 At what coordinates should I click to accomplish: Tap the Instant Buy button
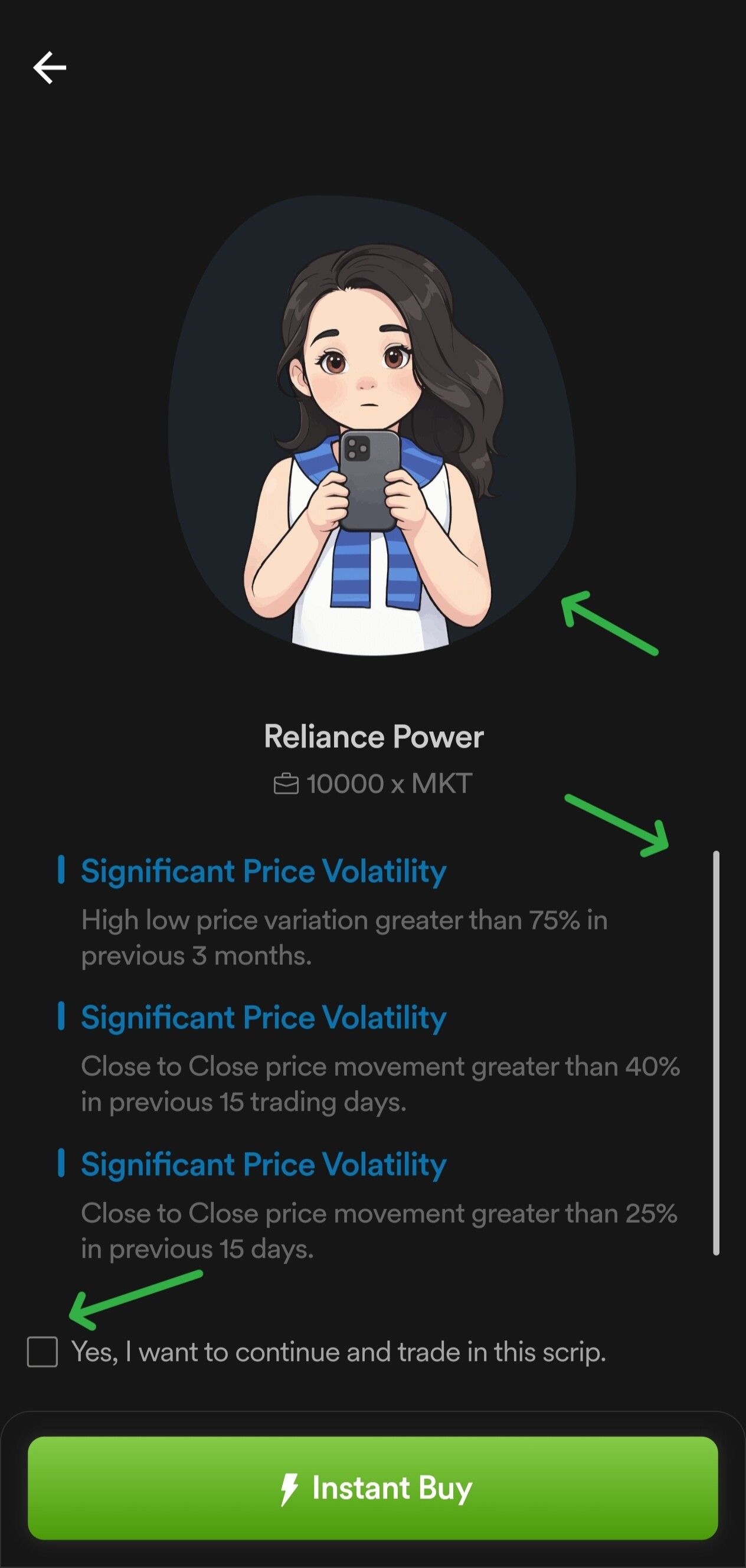[372, 1488]
